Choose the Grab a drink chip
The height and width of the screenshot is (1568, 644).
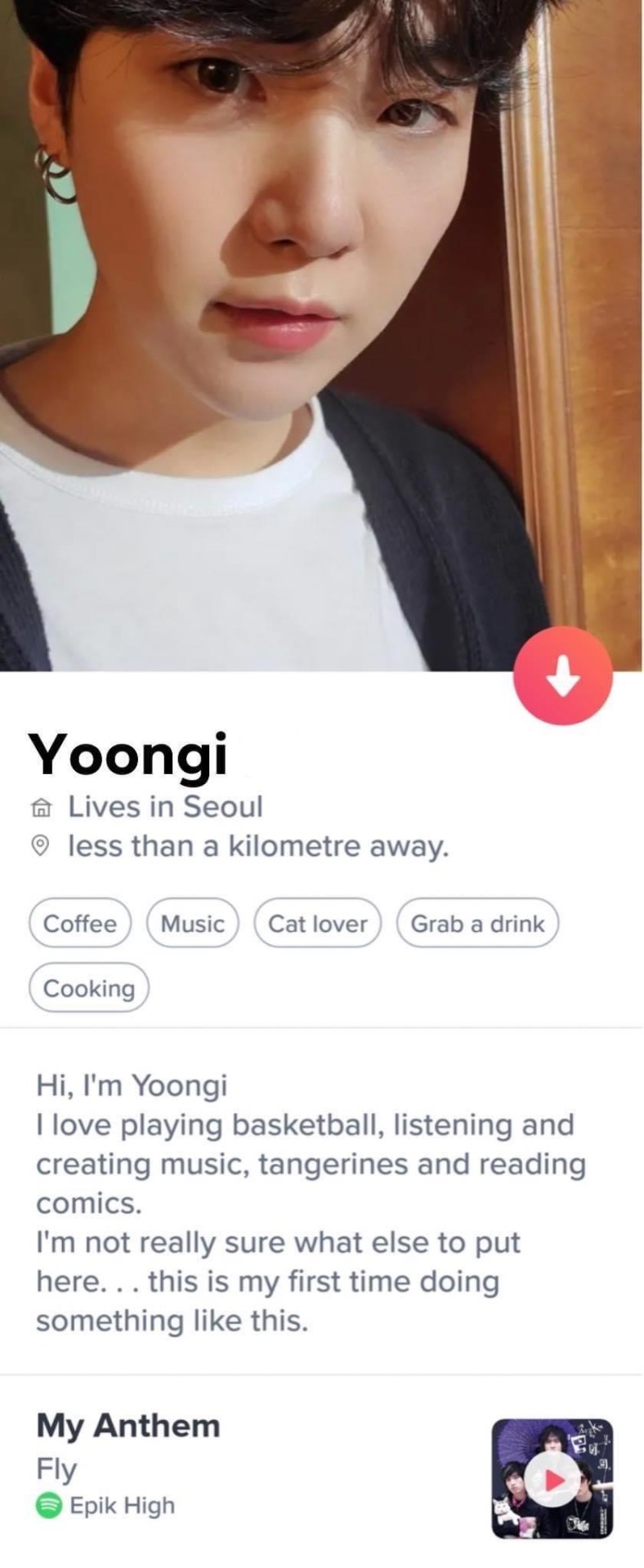point(477,924)
